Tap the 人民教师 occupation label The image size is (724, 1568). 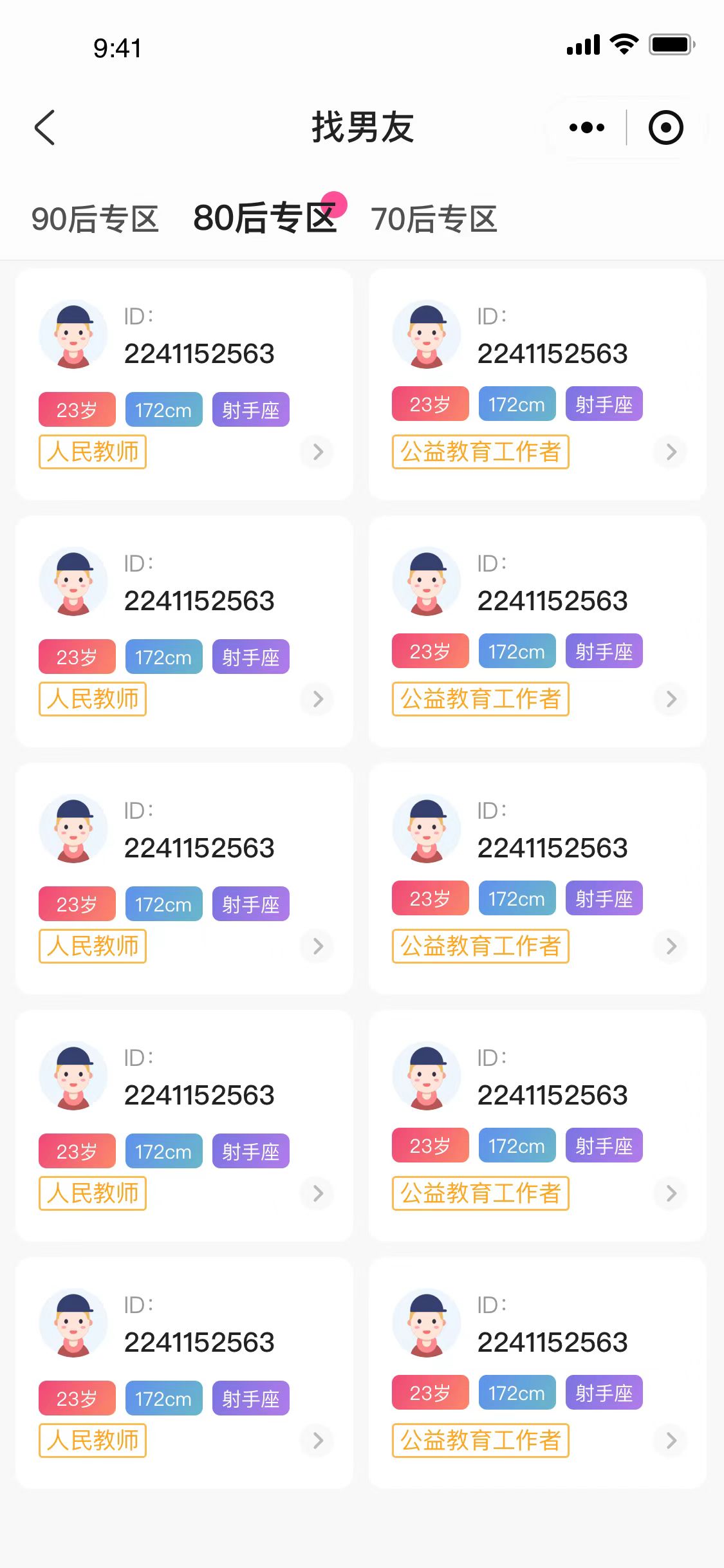point(92,453)
